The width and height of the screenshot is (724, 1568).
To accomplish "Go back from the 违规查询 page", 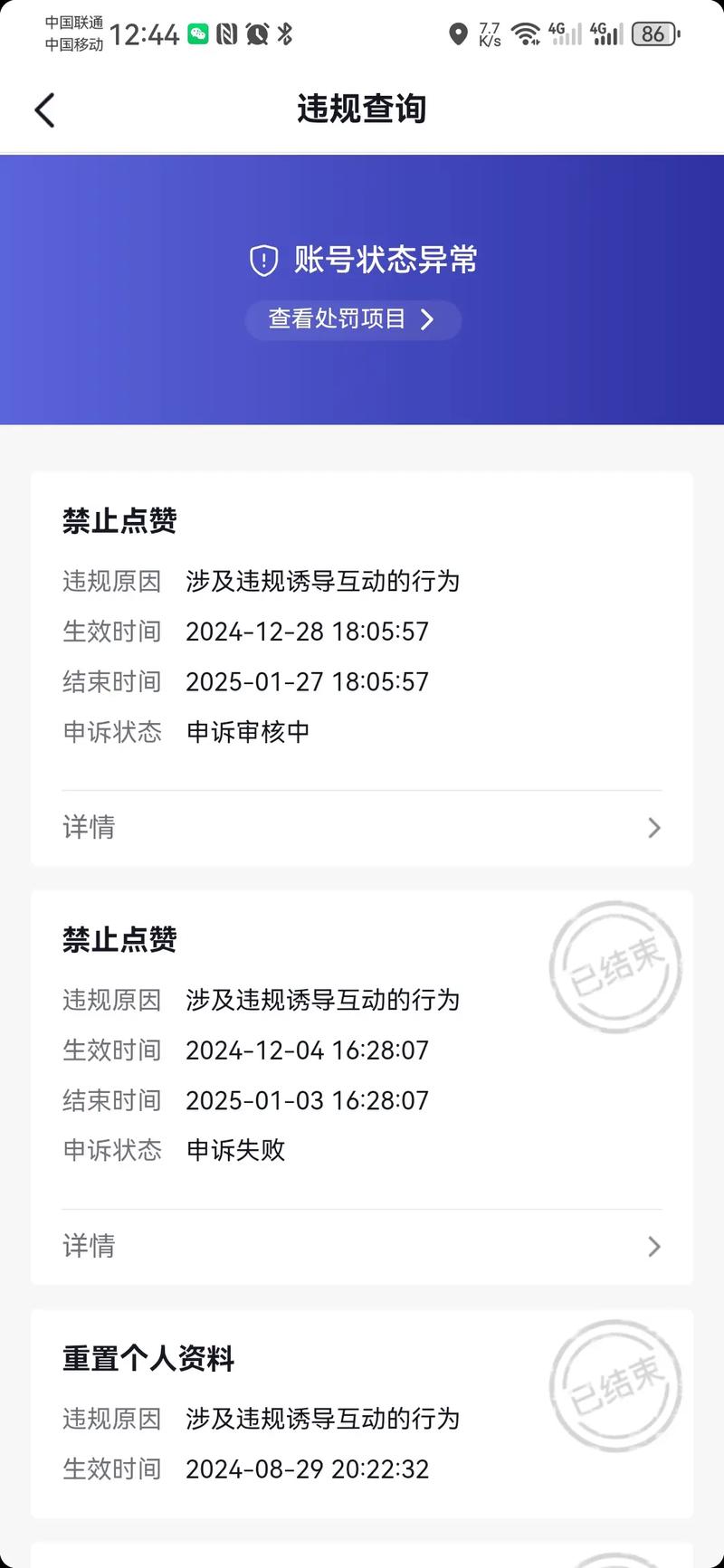I will point(45,110).
